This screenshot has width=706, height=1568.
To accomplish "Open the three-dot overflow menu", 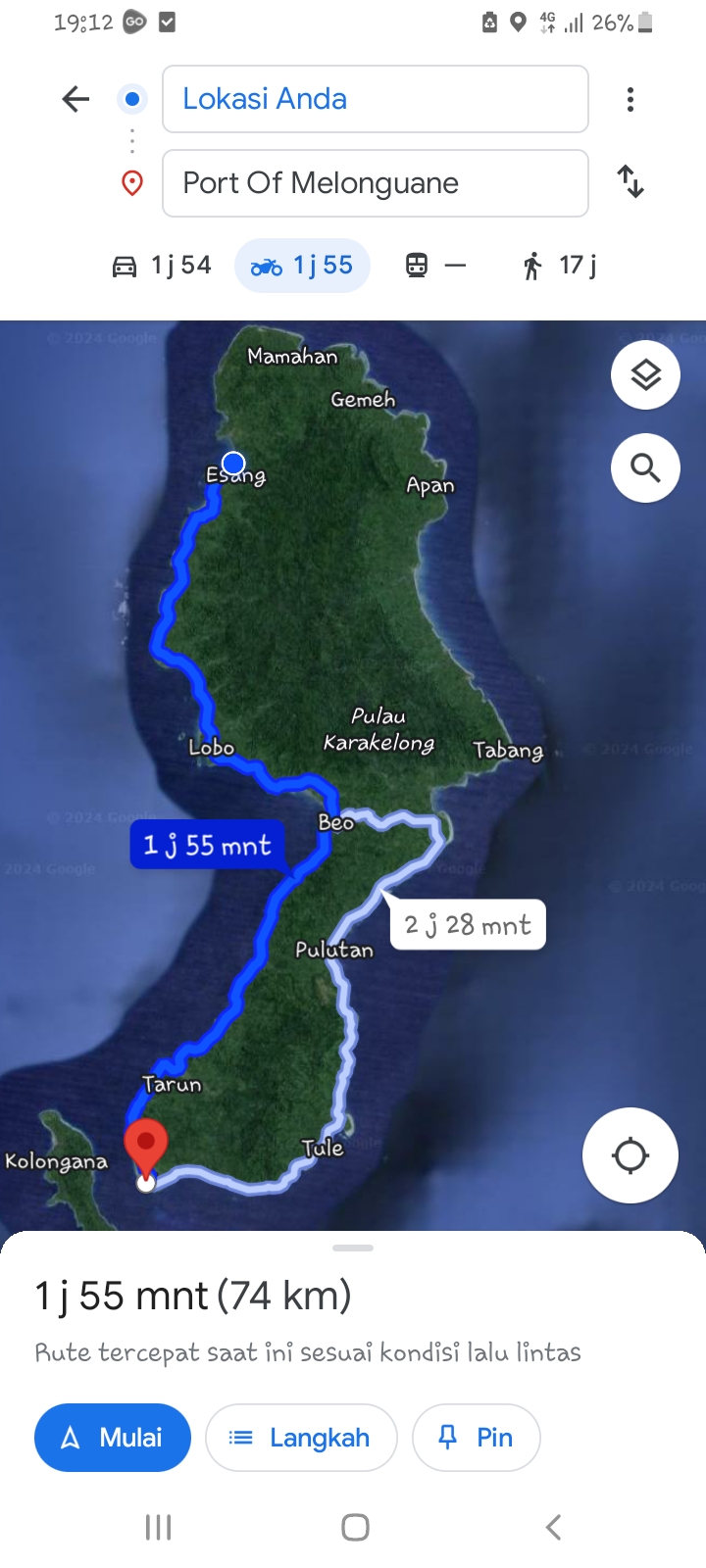I will tap(630, 99).
